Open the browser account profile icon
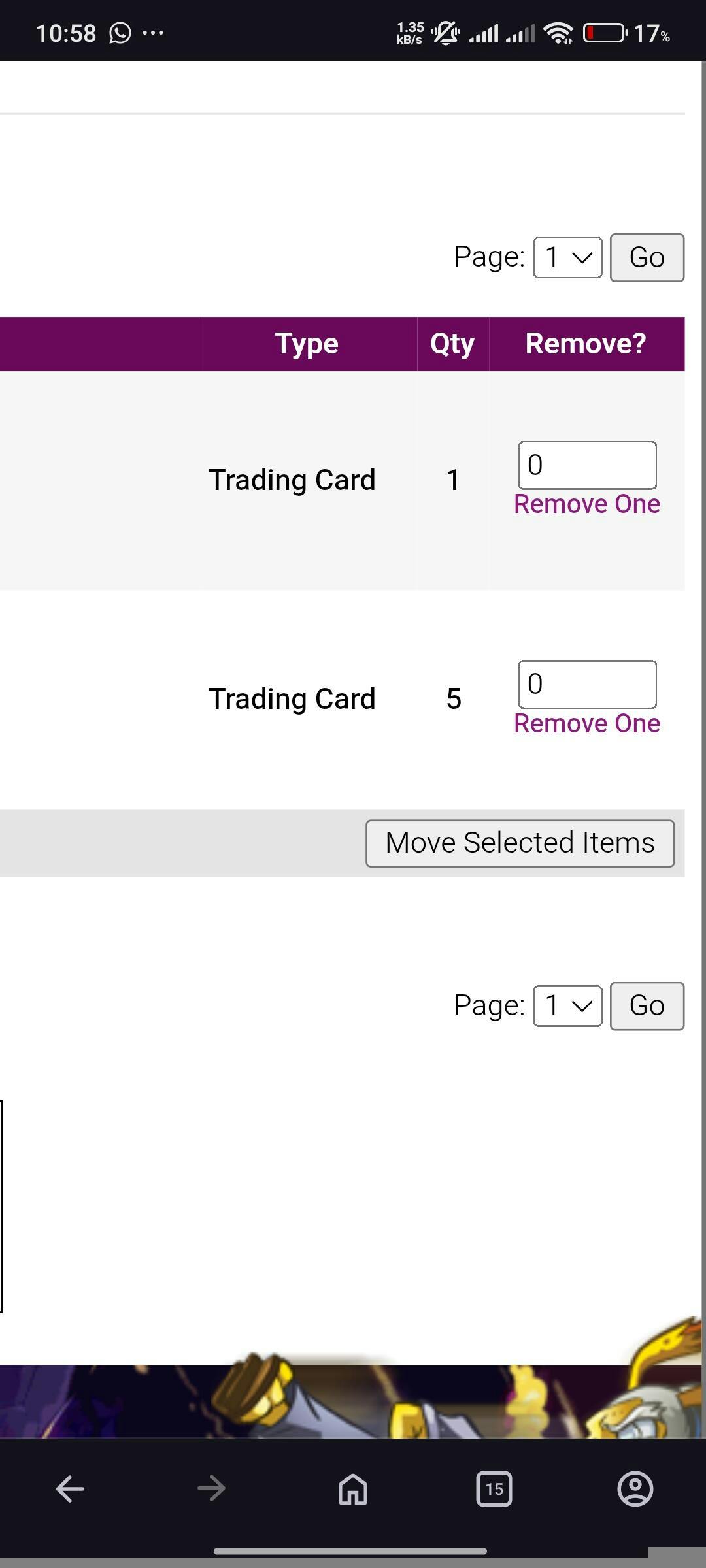 tap(635, 1490)
